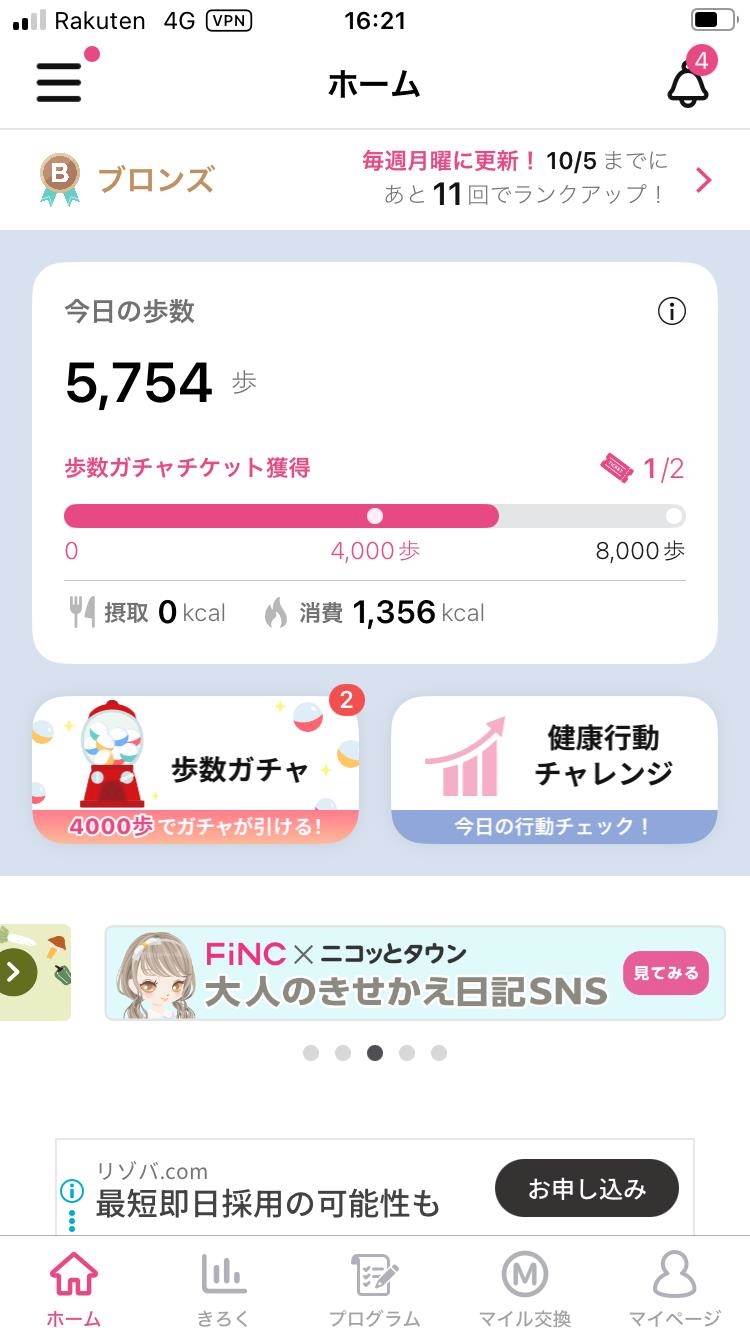Switch to the マイページ tab
This screenshot has width=750, height=1334.
click(675, 1289)
